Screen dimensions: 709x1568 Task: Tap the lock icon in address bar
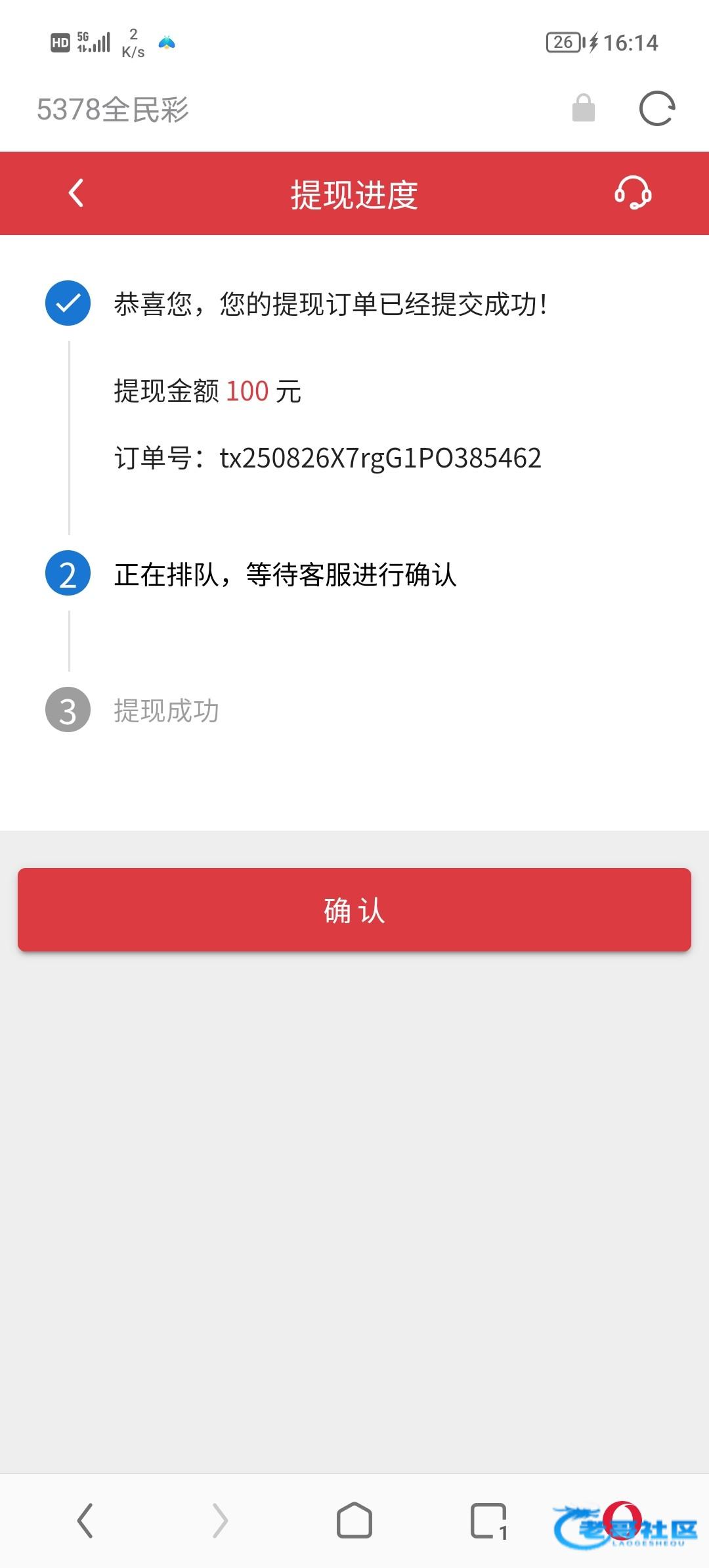pyautogui.click(x=584, y=108)
